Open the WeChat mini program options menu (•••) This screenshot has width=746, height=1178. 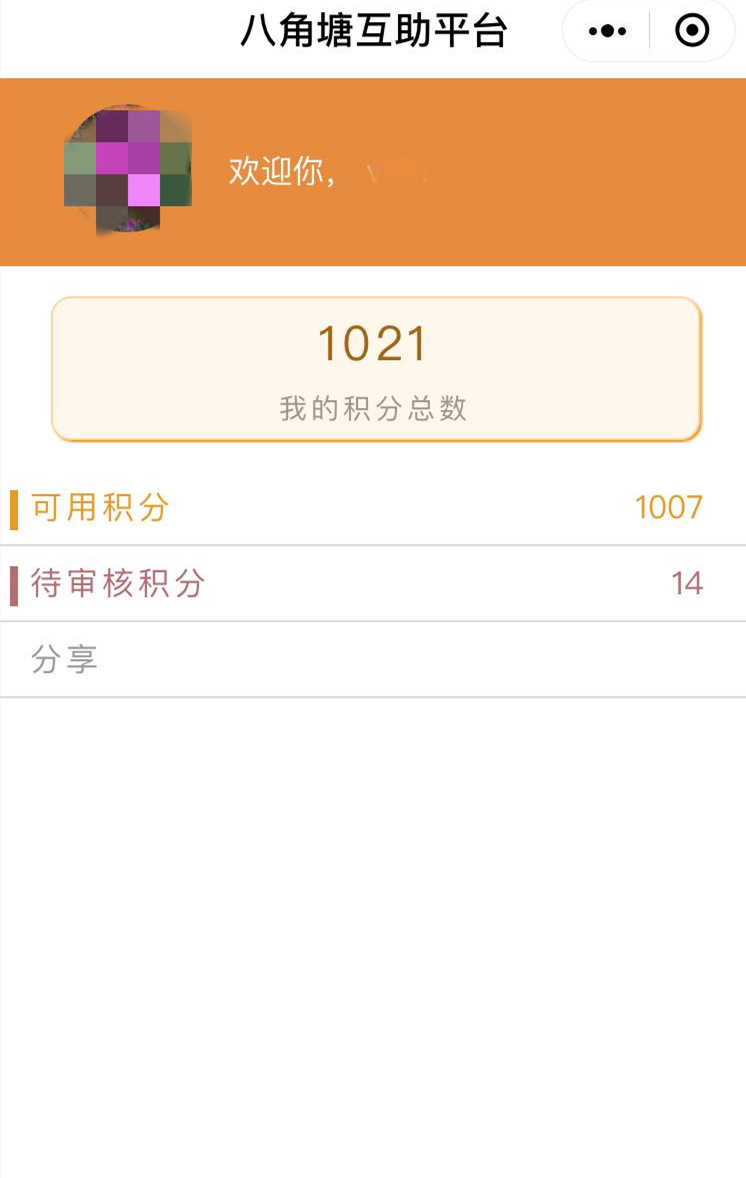(x=606, y=30)
